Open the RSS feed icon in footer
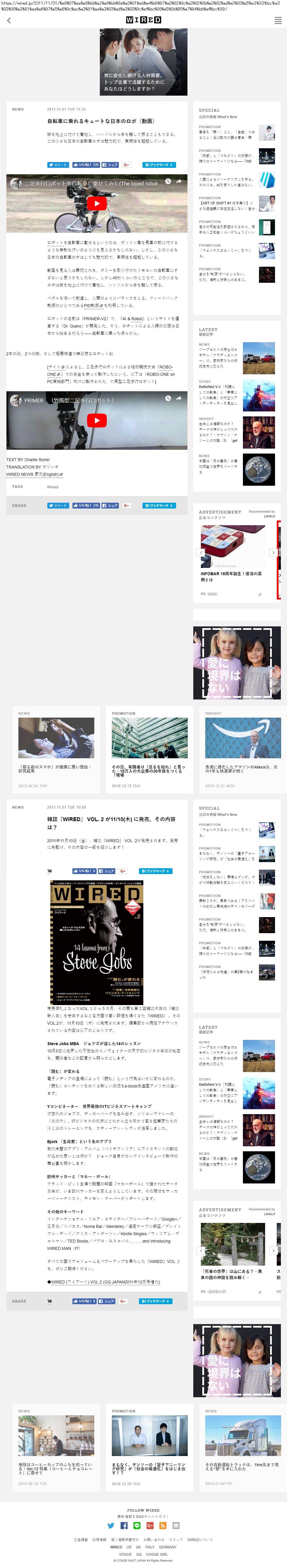Image resolution: width=287 pixels, height=1568 pixels. pyautogui.click(x=163, y=1525)
